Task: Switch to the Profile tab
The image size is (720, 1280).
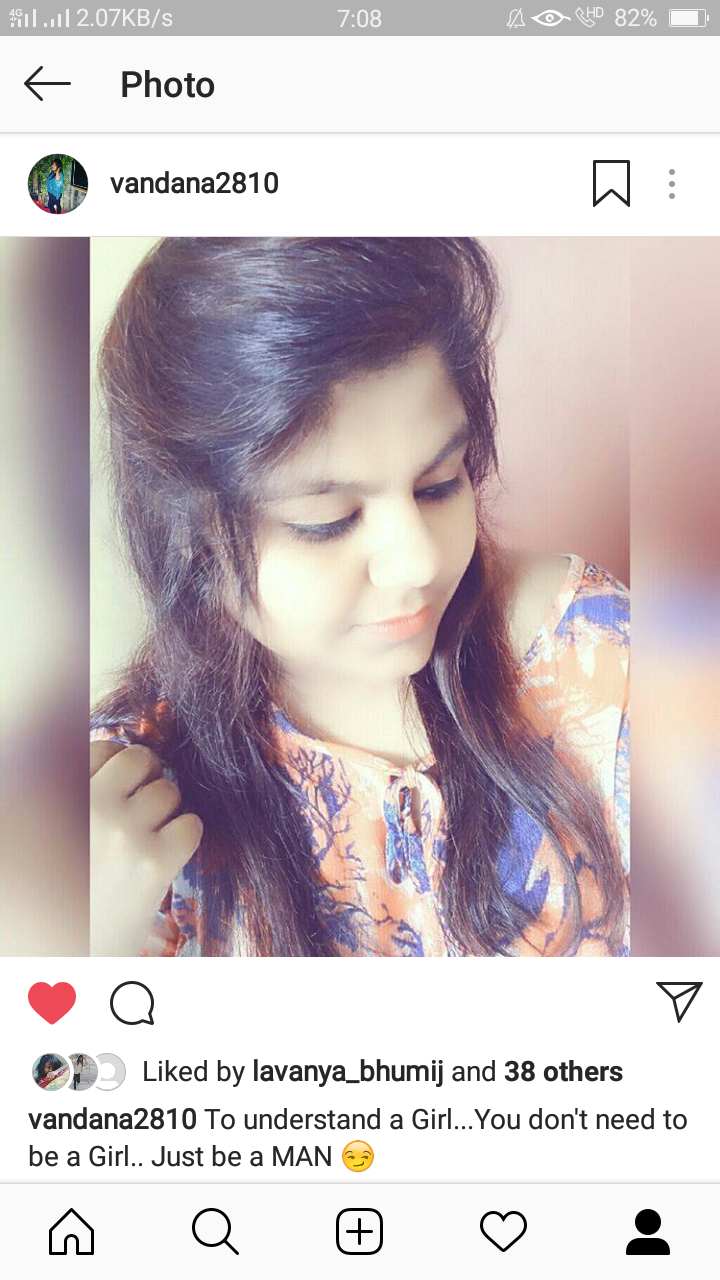Action: (x=647, y=1232)
